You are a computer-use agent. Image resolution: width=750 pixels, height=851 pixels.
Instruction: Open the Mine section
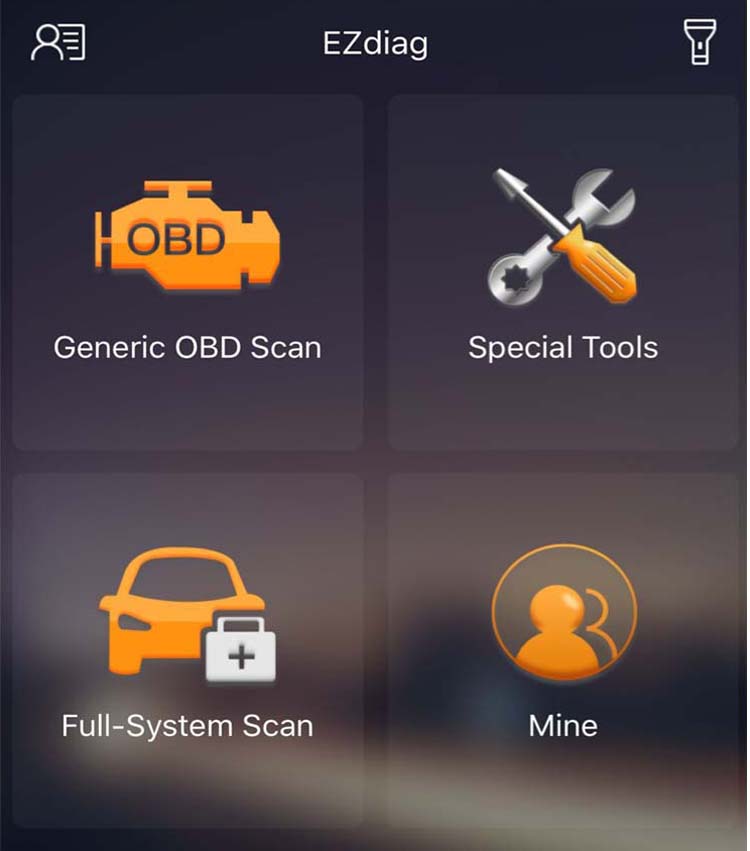coord(563,649)
